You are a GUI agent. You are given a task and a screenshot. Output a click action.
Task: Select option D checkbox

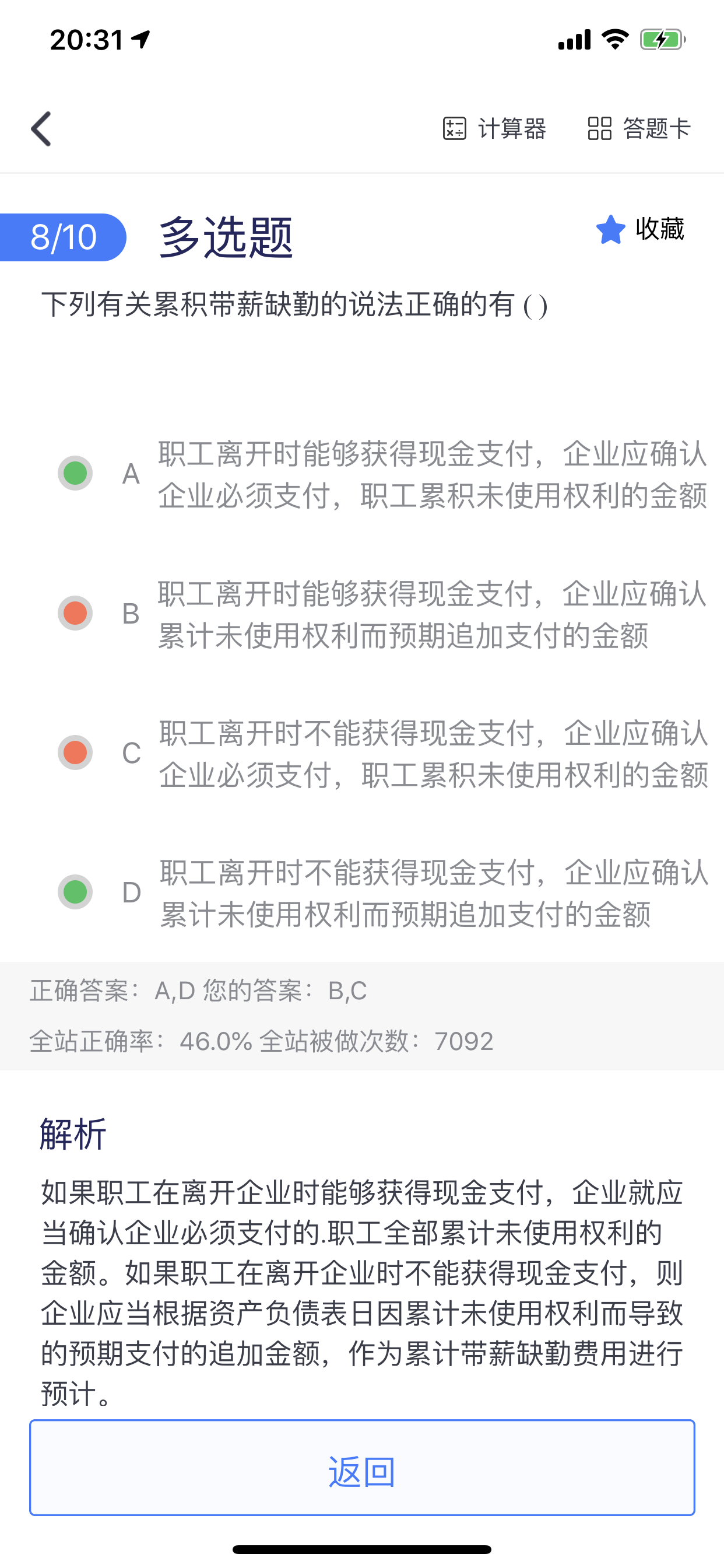(75, 892)
